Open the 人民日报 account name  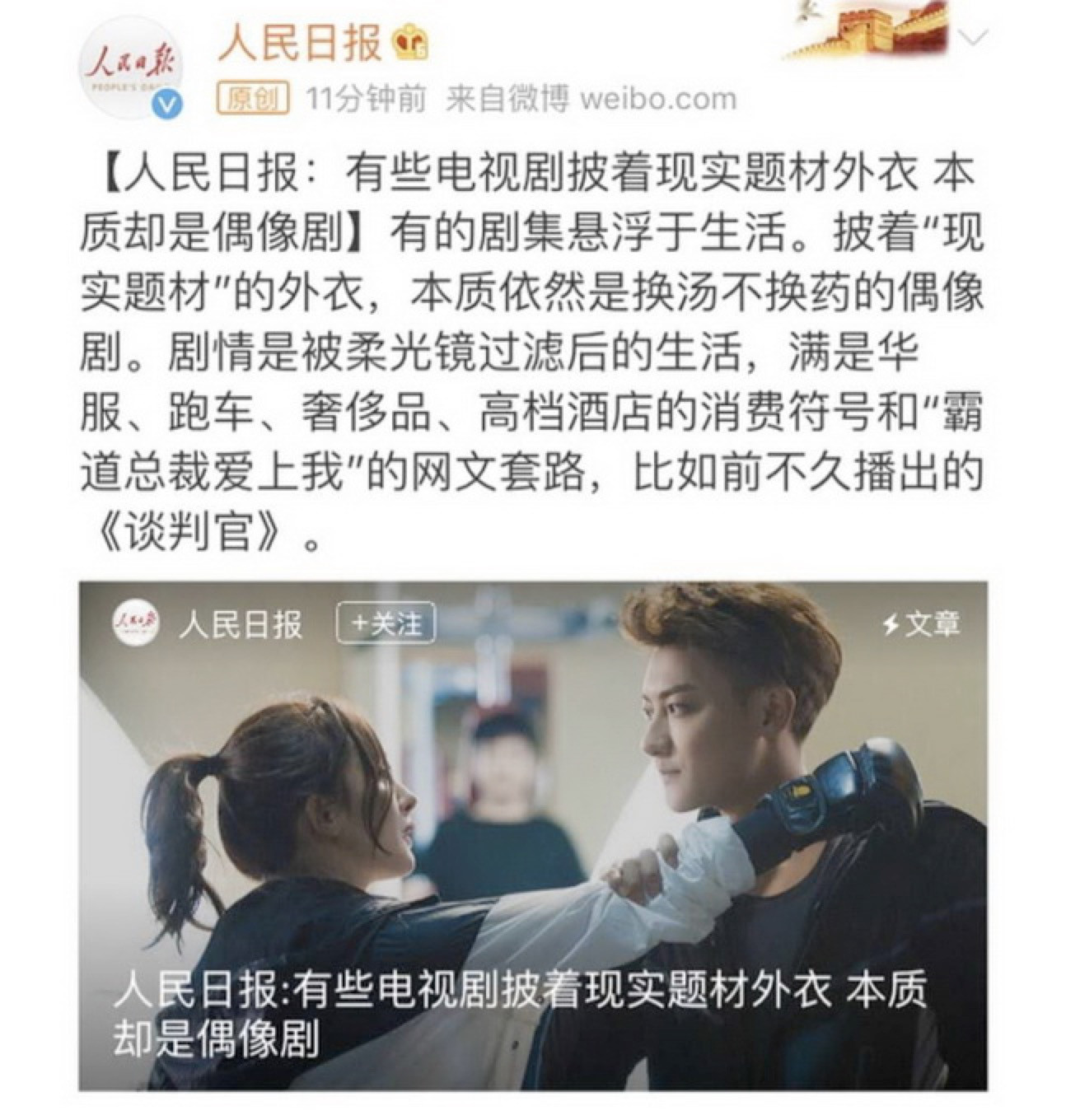point(300,44)
